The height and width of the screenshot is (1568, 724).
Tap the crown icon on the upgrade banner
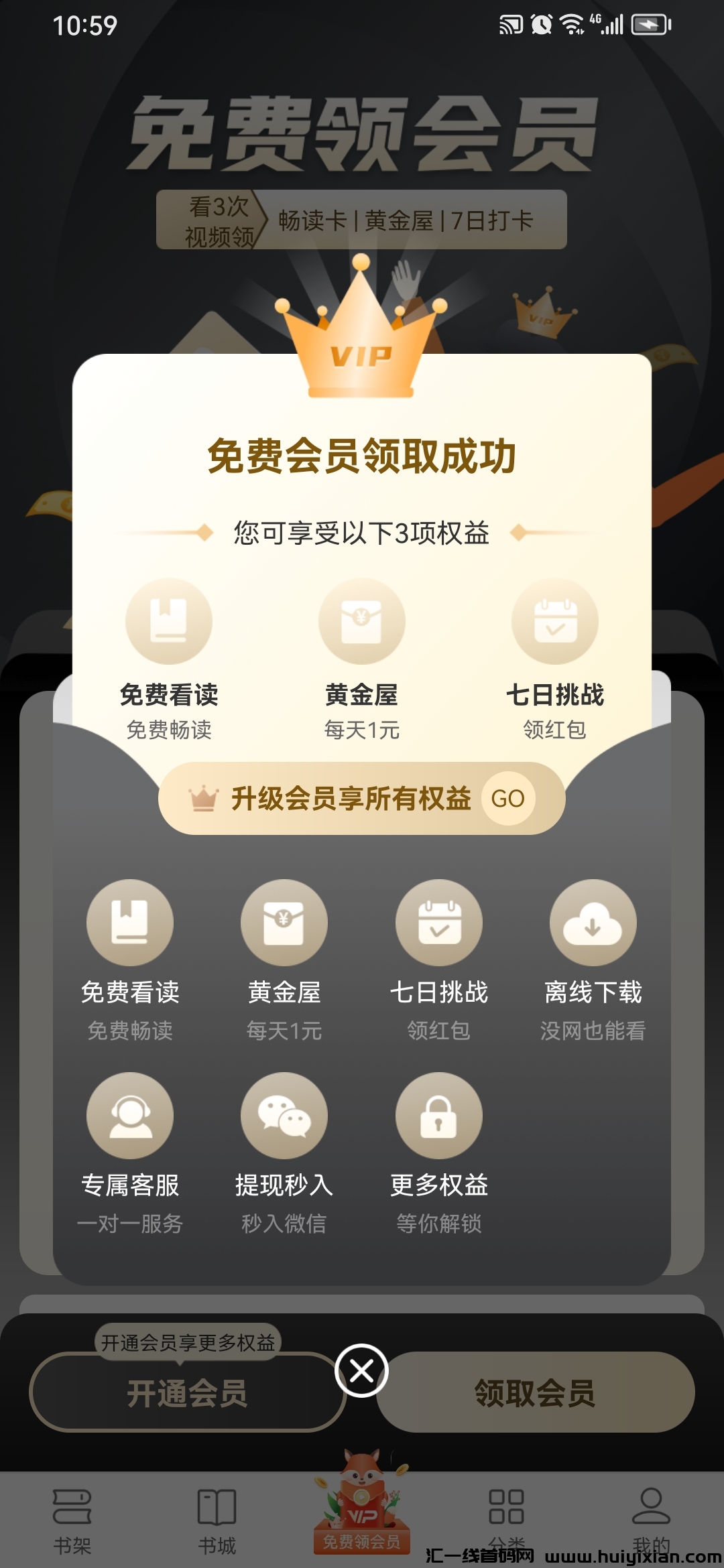click(x=205, y=797)
